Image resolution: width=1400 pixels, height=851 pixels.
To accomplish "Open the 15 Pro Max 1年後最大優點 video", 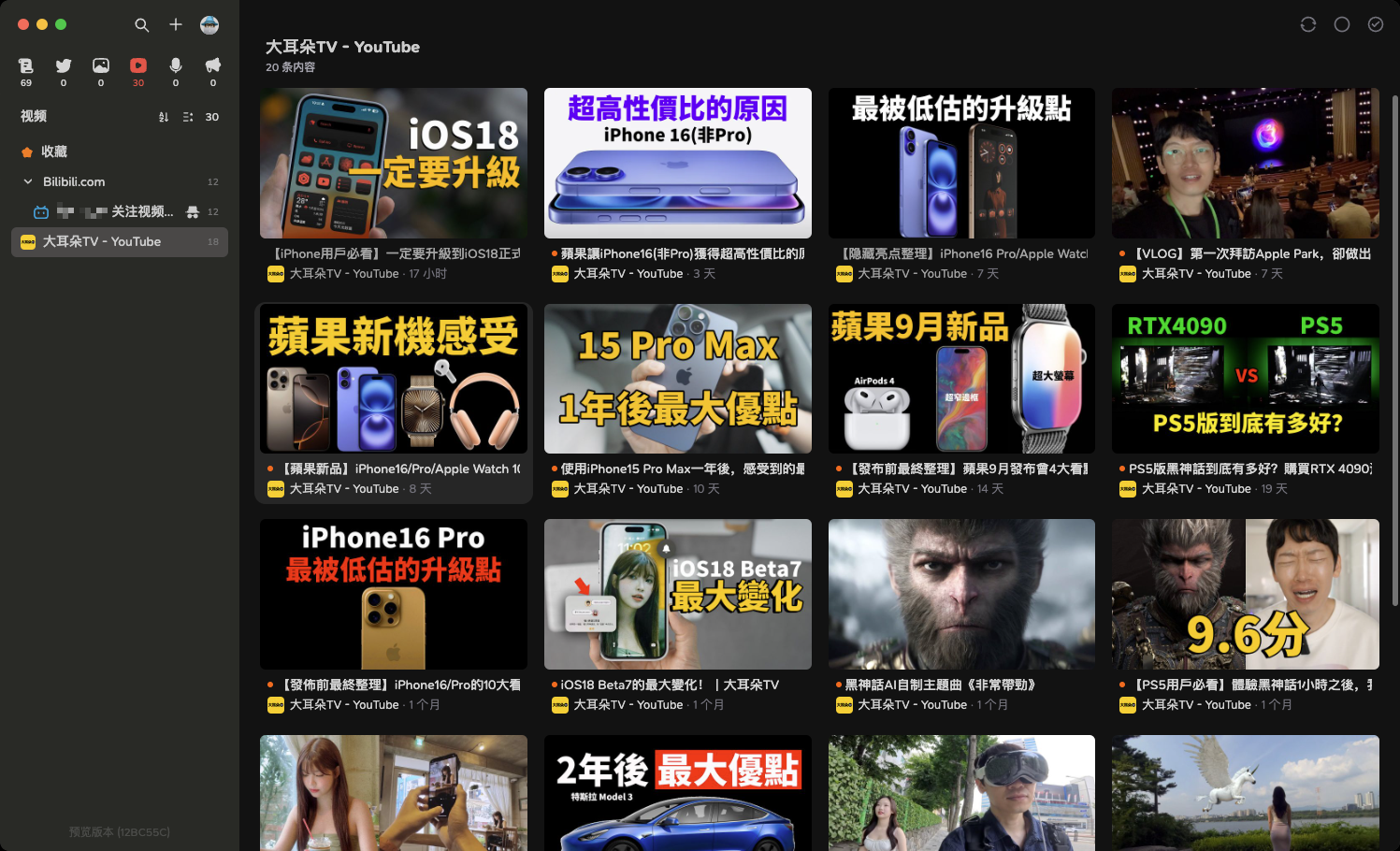I will (x=678, y=379).
